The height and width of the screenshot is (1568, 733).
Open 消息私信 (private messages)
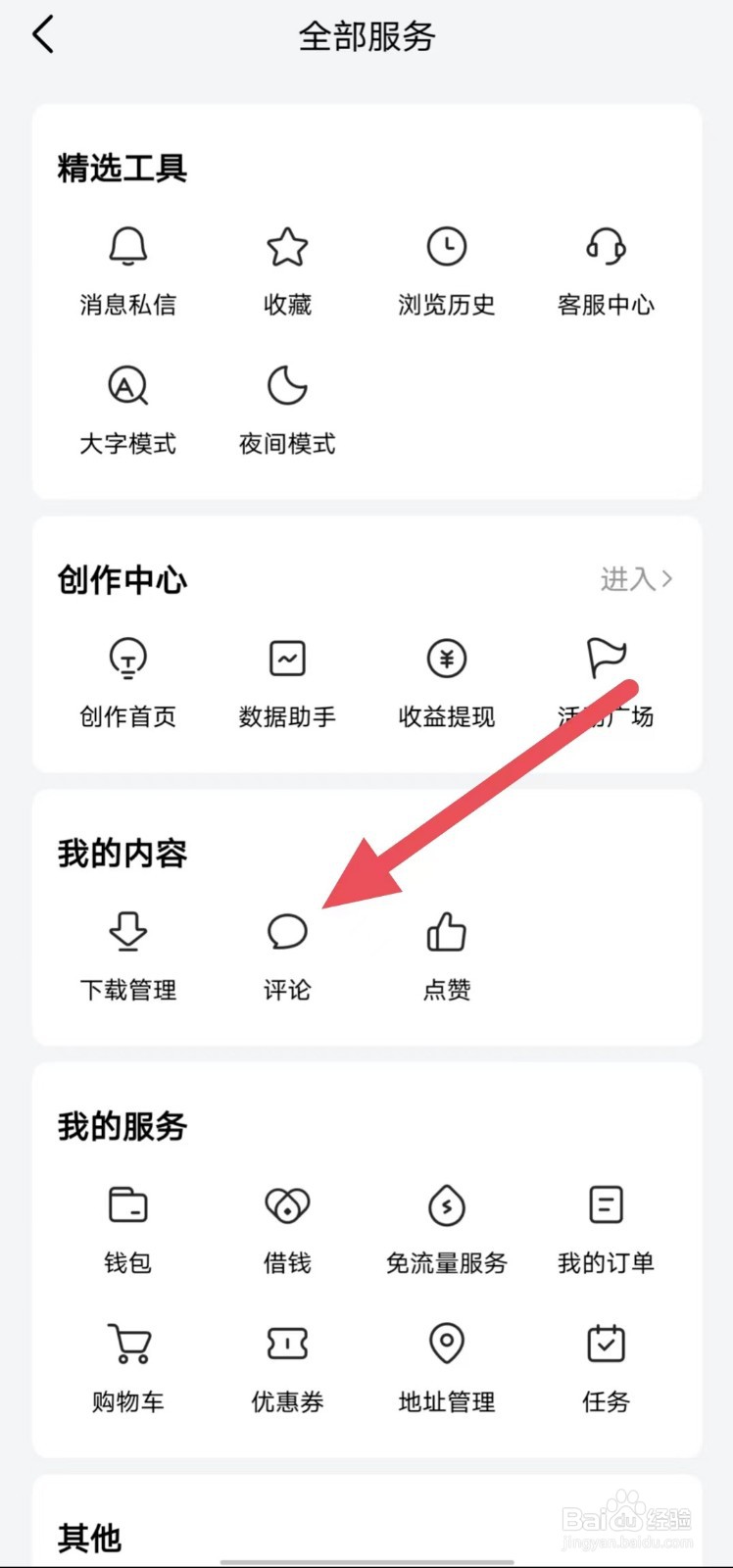(127, 269)
